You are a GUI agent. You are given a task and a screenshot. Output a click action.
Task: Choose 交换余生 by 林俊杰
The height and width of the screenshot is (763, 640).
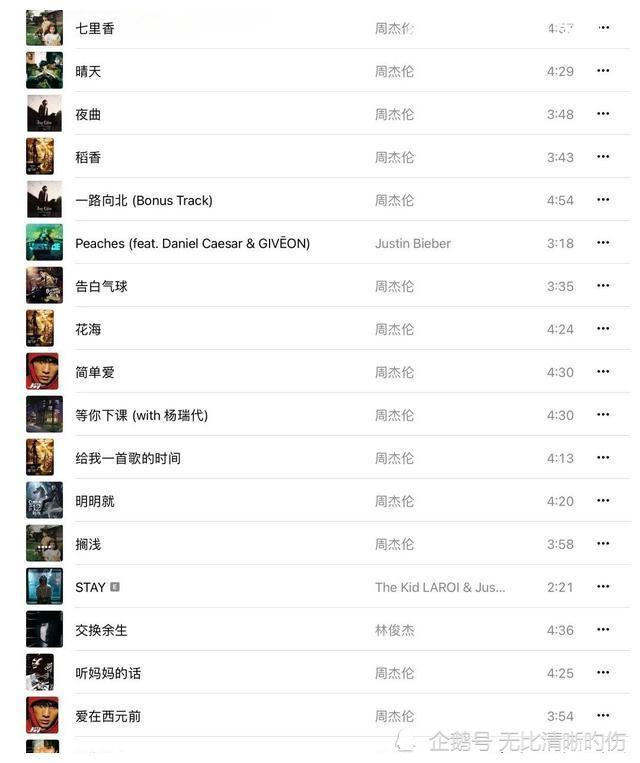tap(101, 631)
